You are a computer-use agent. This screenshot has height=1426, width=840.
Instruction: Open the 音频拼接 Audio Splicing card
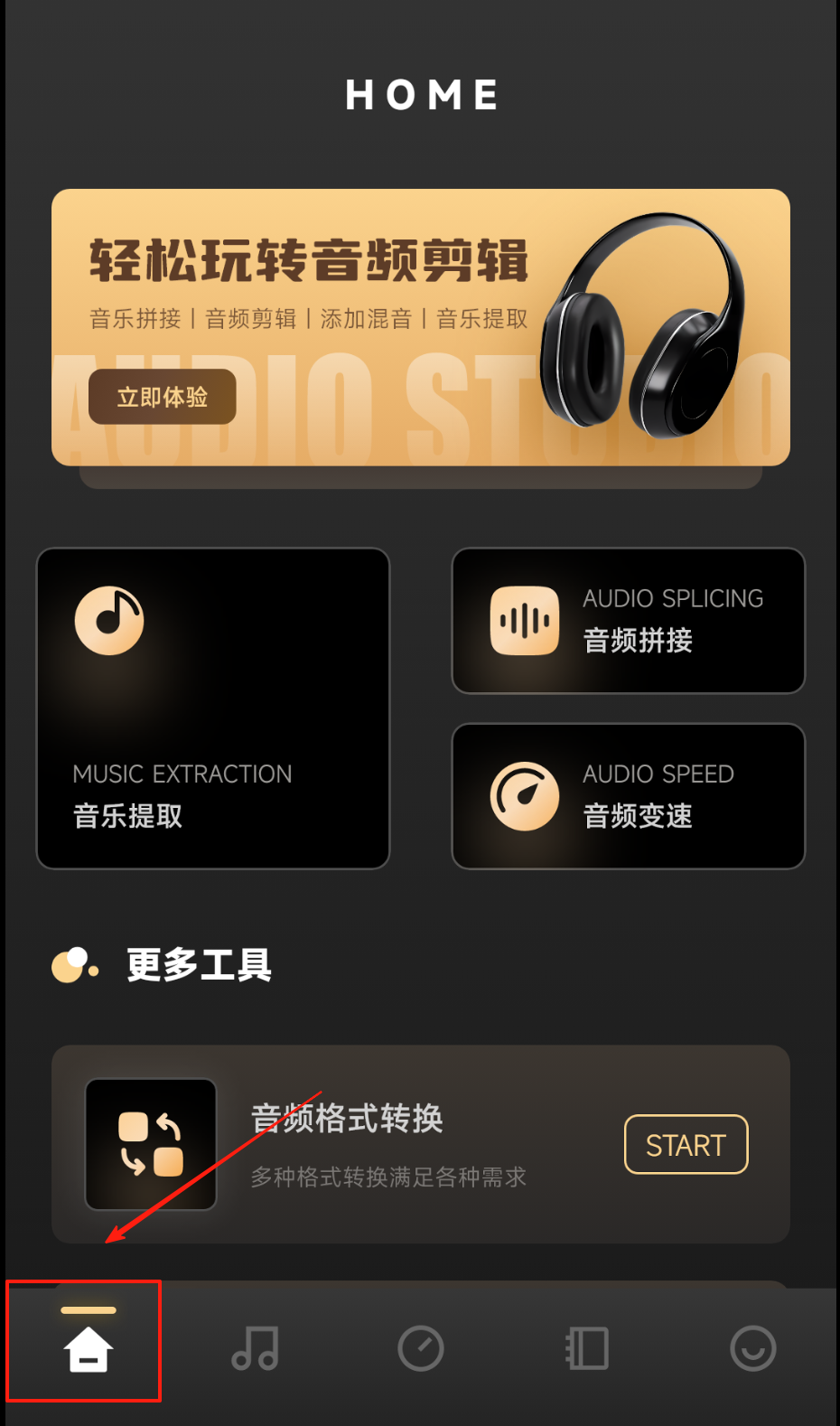[x=628, y=621]
